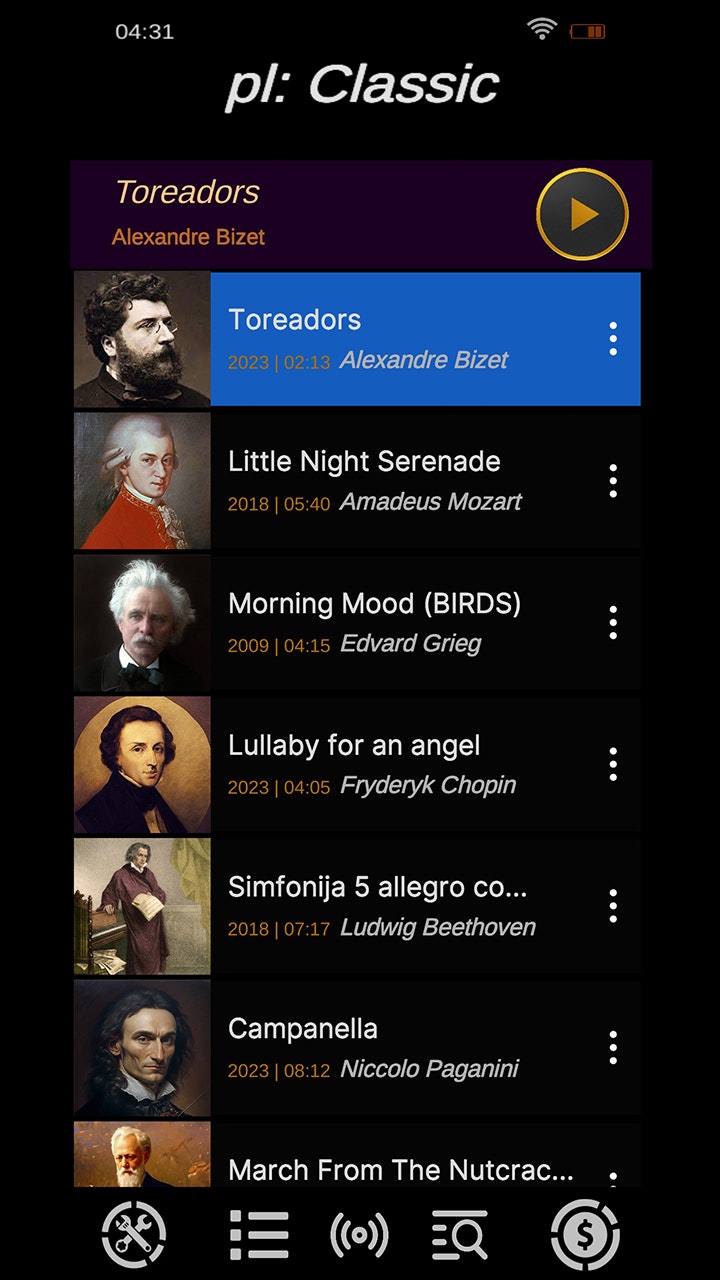Open the settings tools icon
This screenshot has width=720, height=1280.
(x=134, y=1235)
